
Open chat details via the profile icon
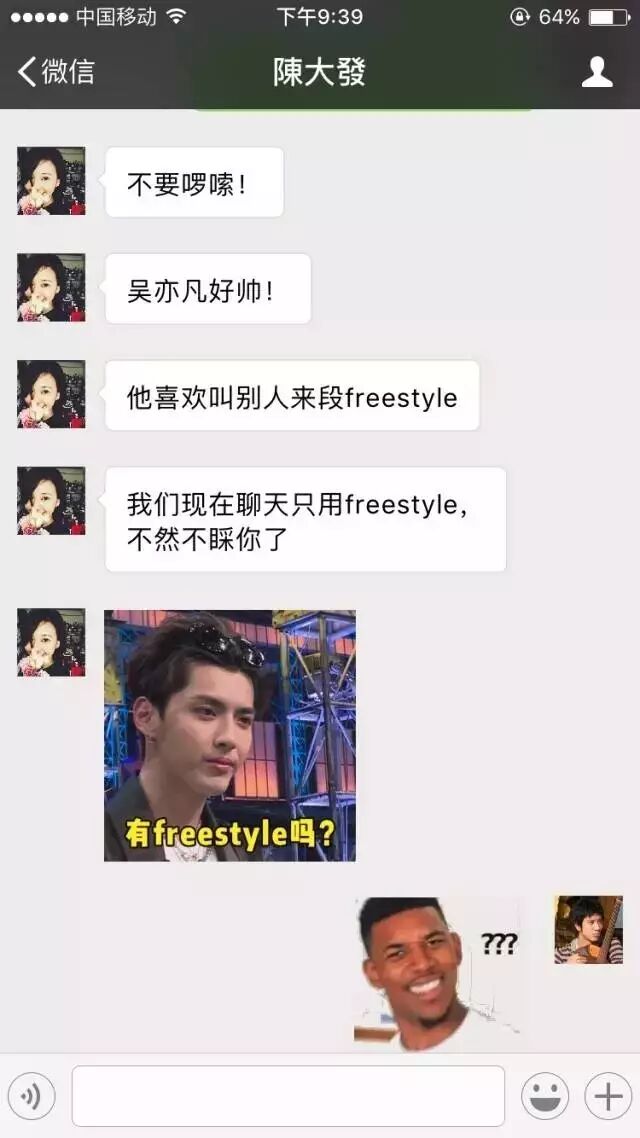pyautogui.click(x=597, y=72)
